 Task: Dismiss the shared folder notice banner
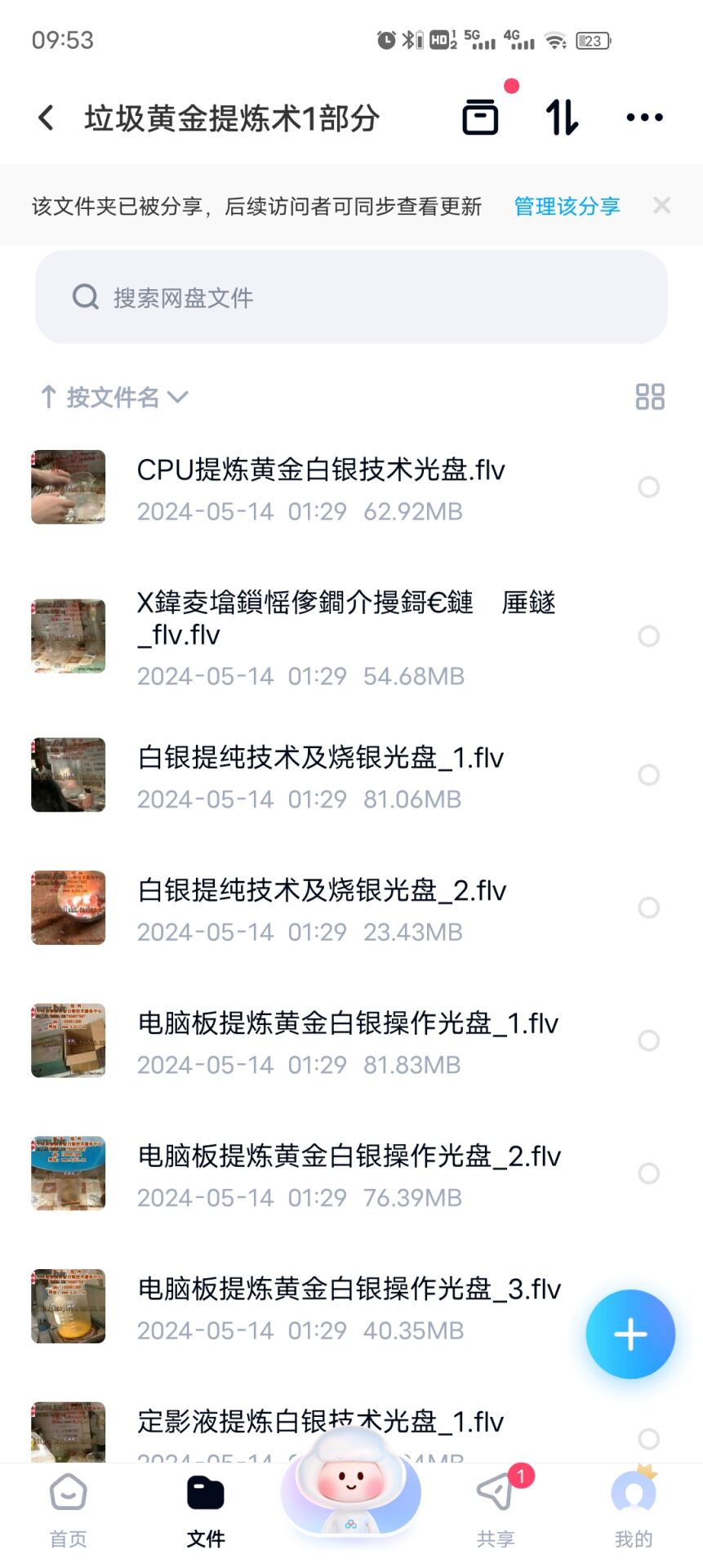[x=661, y=206]
